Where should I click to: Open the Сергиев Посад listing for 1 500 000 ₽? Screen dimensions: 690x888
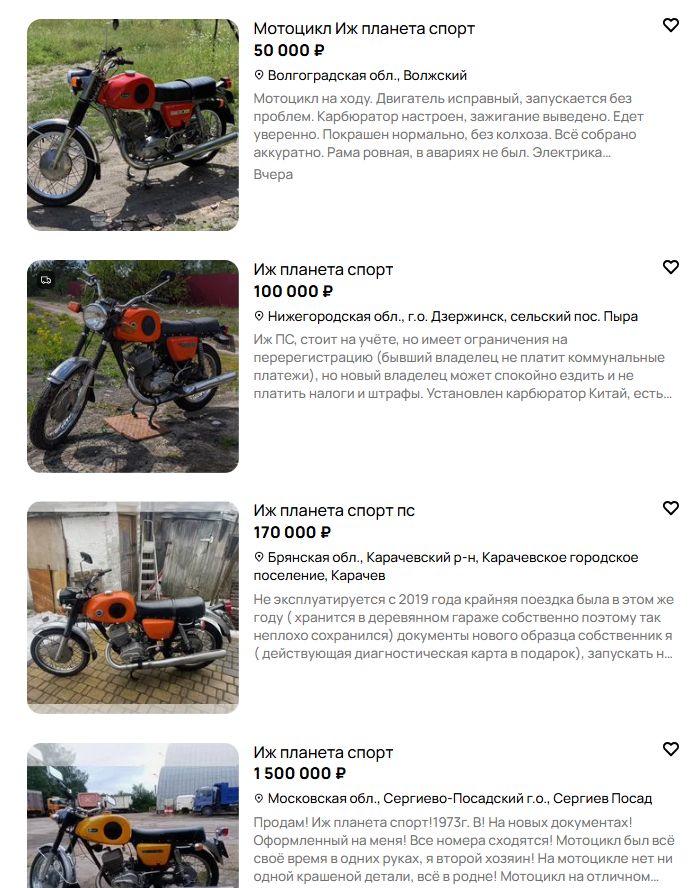[323, 752]
